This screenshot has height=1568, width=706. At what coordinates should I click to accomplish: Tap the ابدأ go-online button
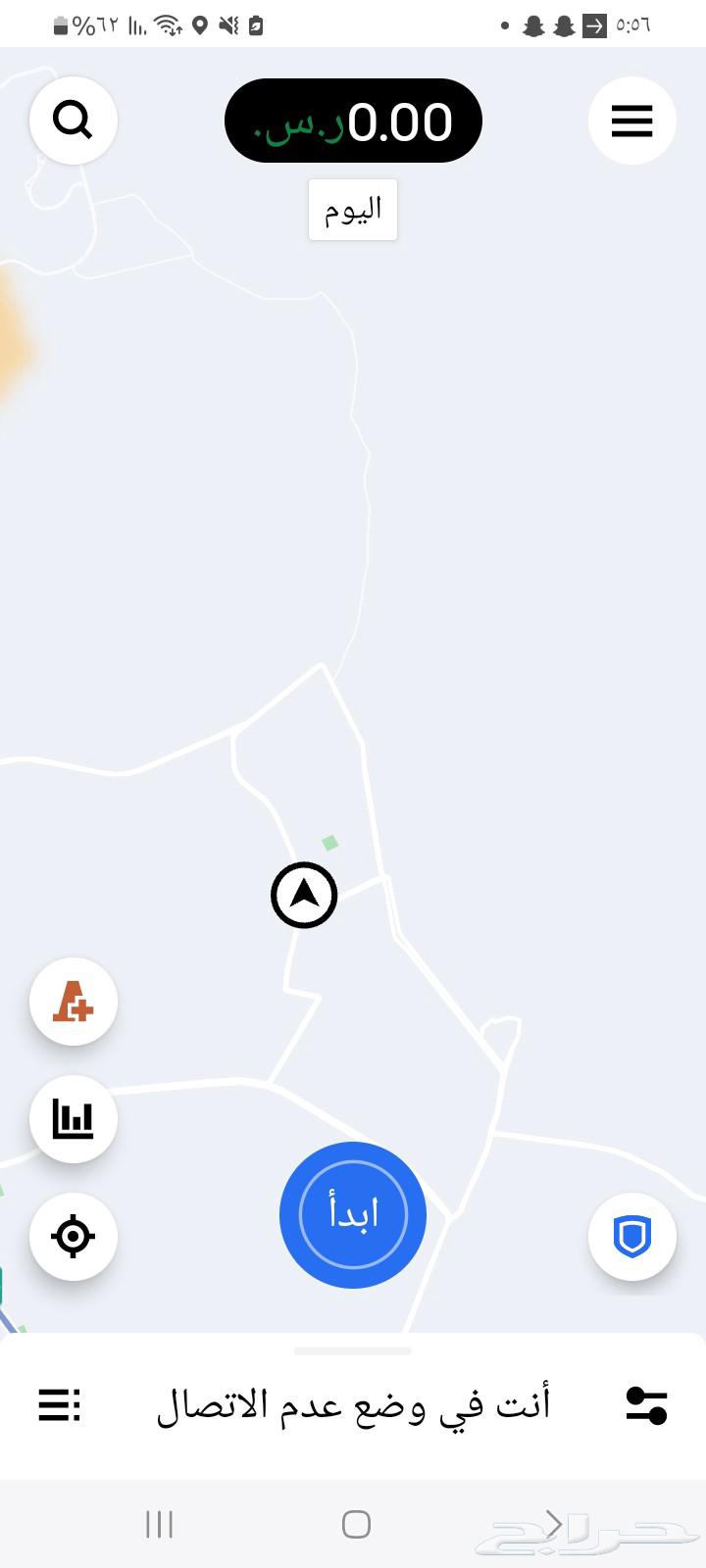tap(353, 1215)
